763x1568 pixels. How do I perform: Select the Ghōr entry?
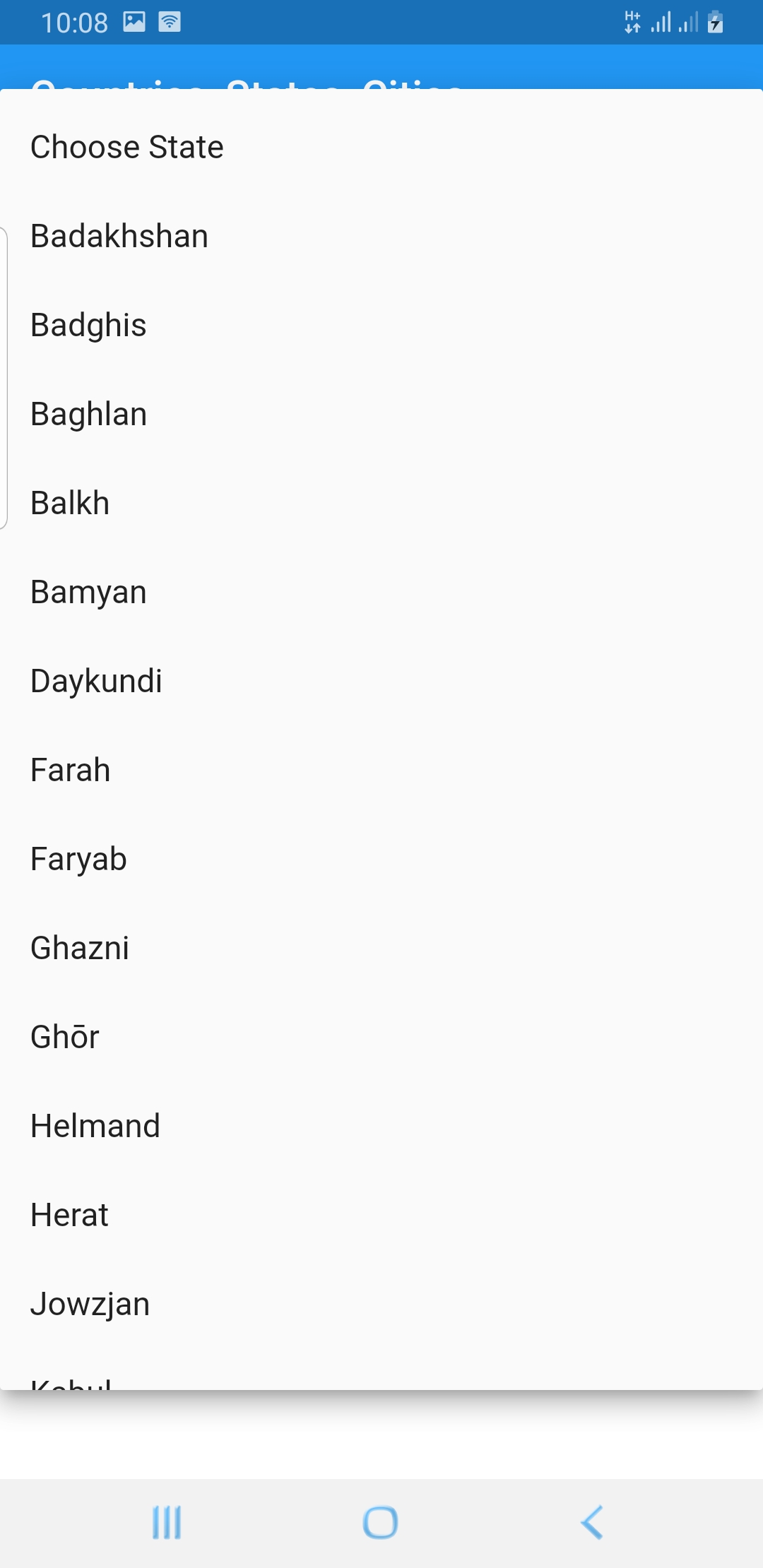click(x=64, y=1037)
